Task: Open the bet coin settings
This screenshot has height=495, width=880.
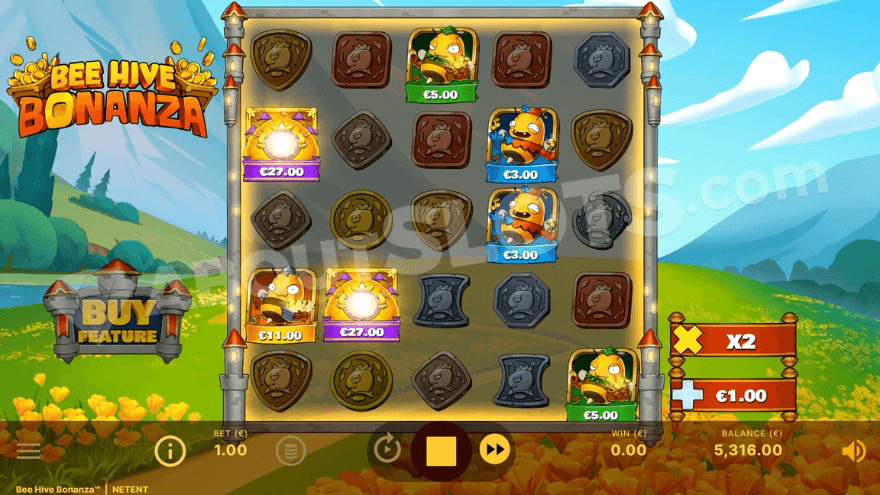Action: click(290, 451)
